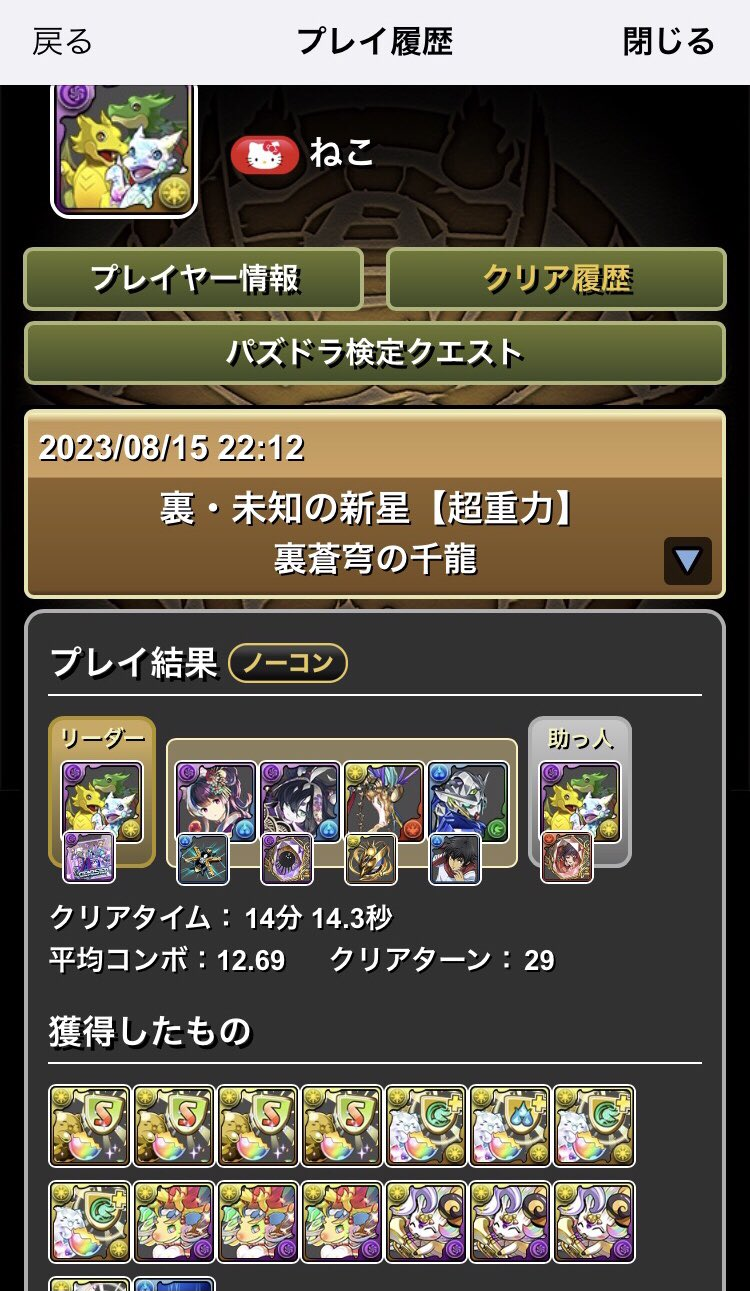Open the プレイヤー情報 tab
Viewport: 750px width, 1291px height.
click(x=194, y=279)
